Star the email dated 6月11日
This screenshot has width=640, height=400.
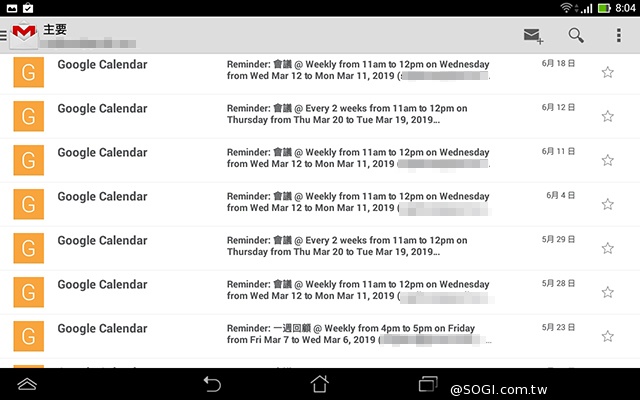607,160
